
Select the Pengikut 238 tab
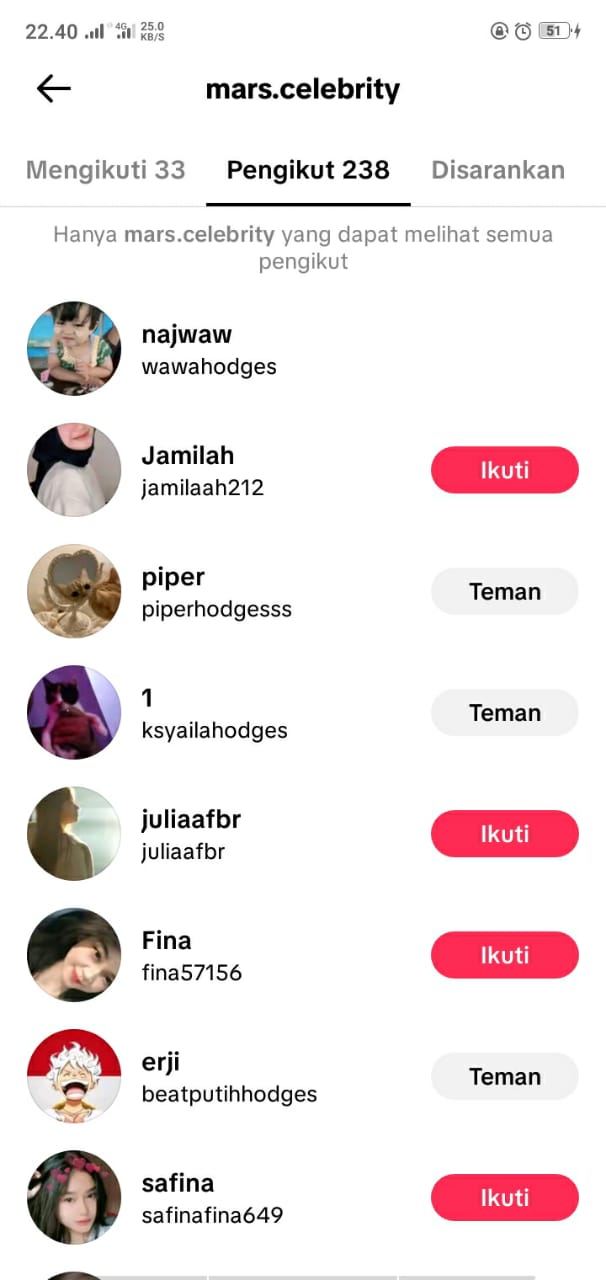click(x=308, y=170)
